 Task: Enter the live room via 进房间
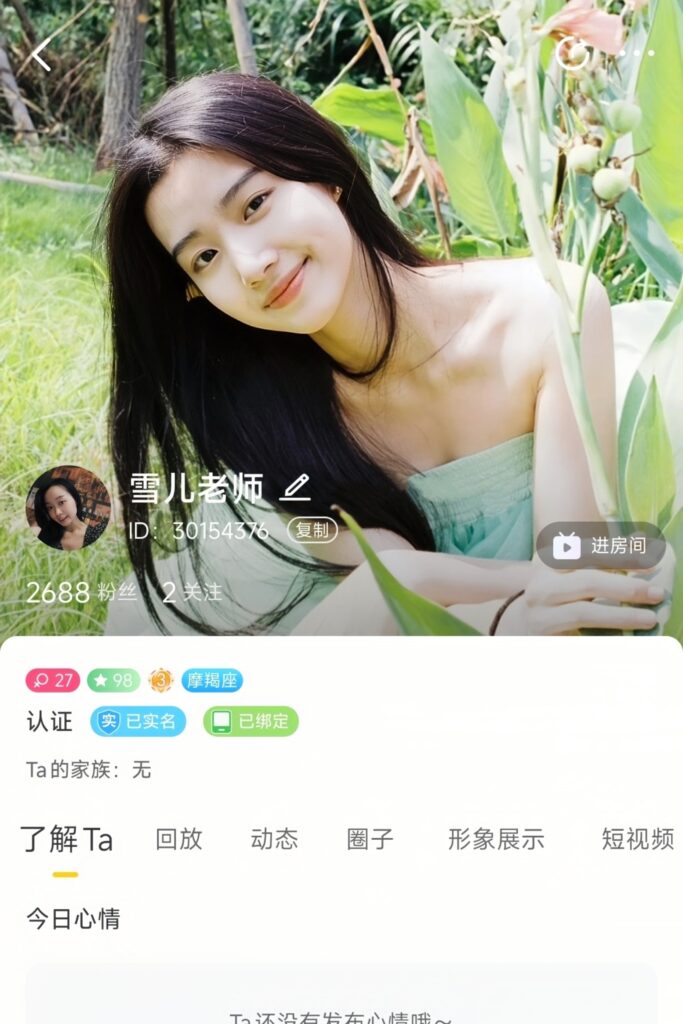tap(600, 545)
